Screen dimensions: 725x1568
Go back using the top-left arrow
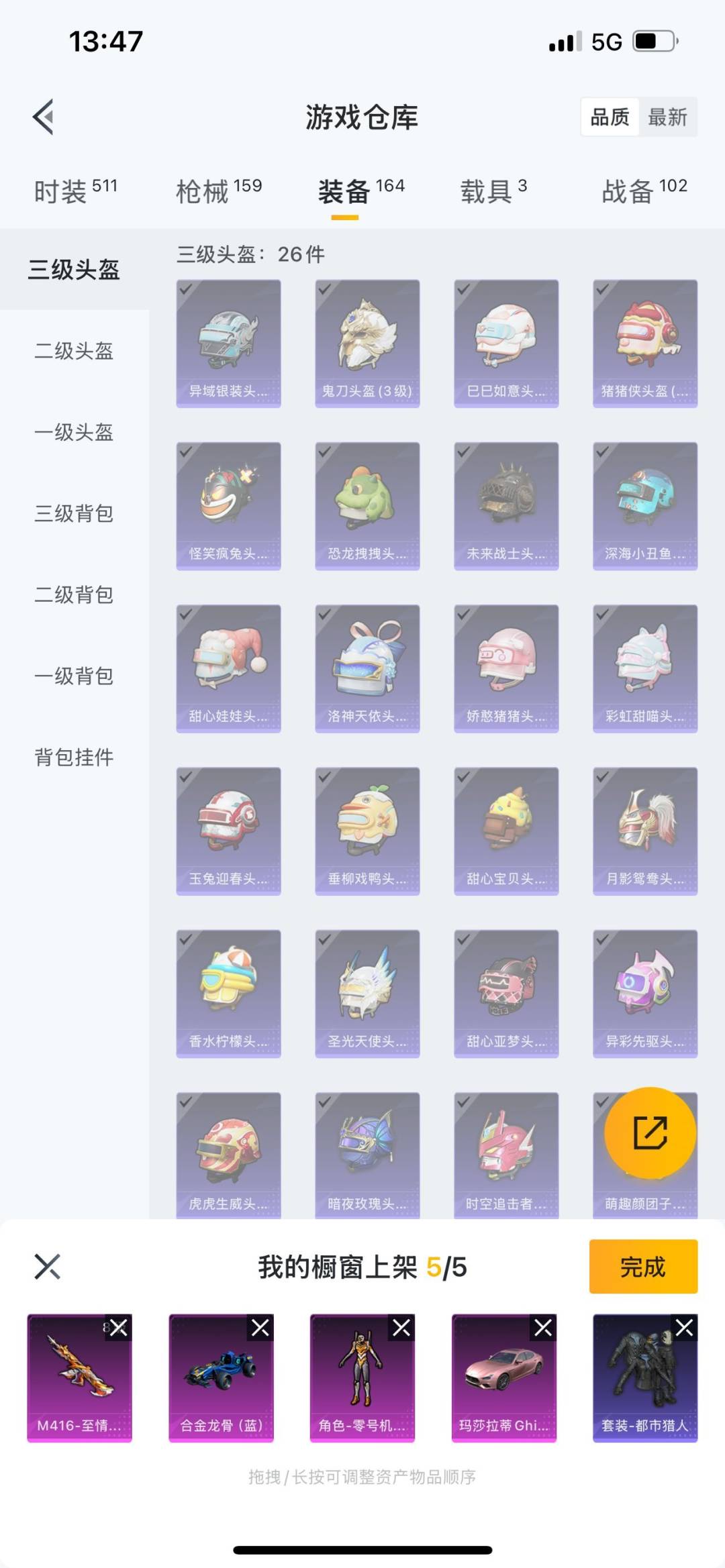pos(44,117)
